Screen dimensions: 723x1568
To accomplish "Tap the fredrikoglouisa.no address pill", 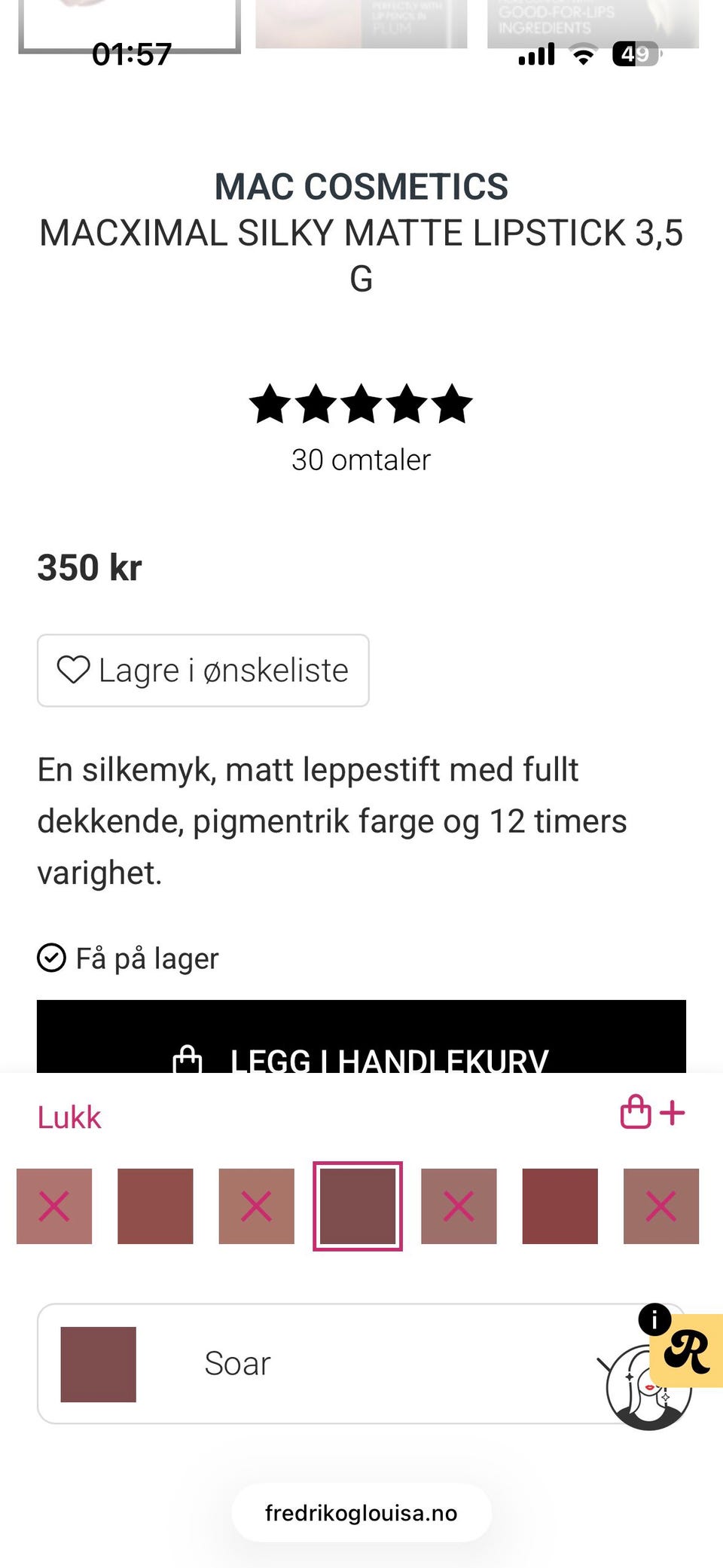I will click(x=361, y=1513).
